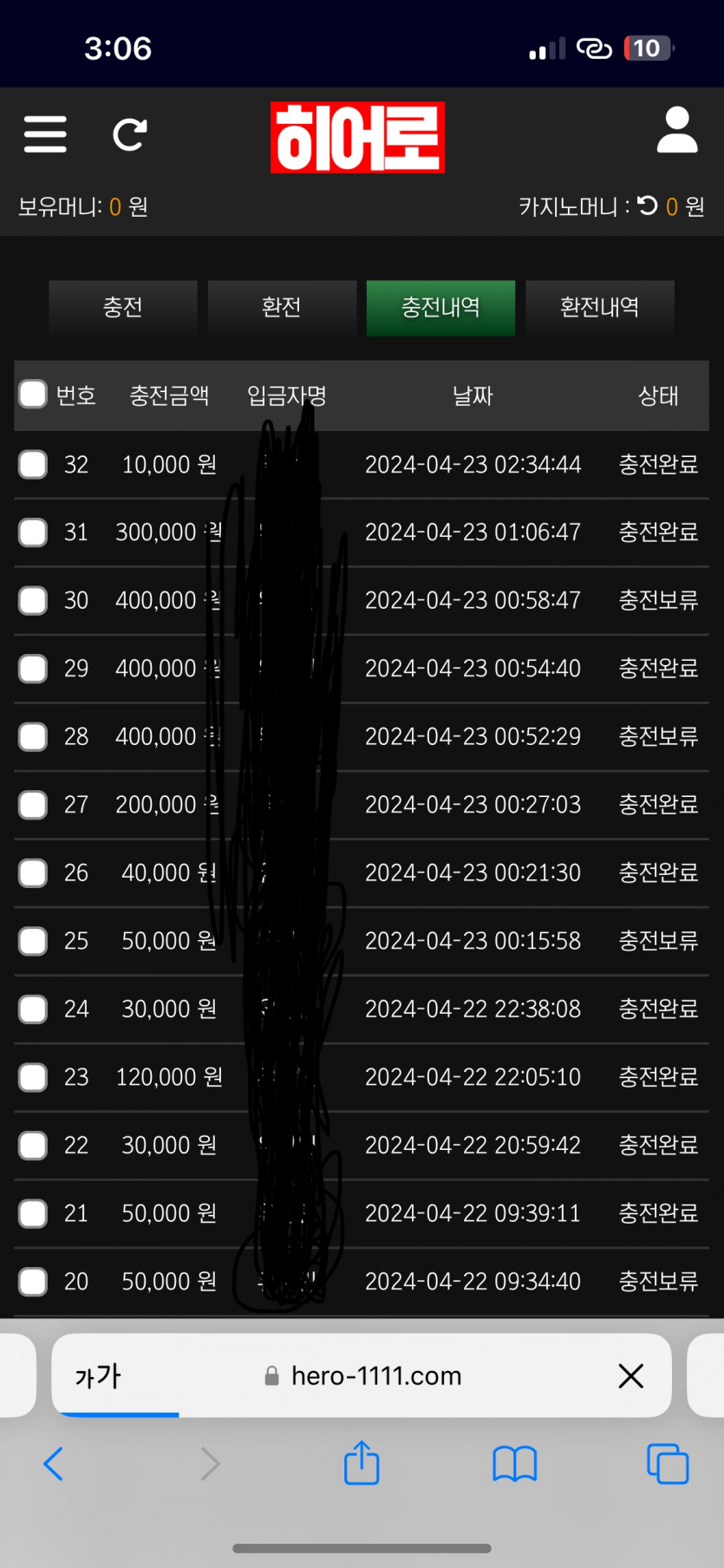Open Safari bookmarks
Screen dimensions: 724x1568
[514, 1464]
